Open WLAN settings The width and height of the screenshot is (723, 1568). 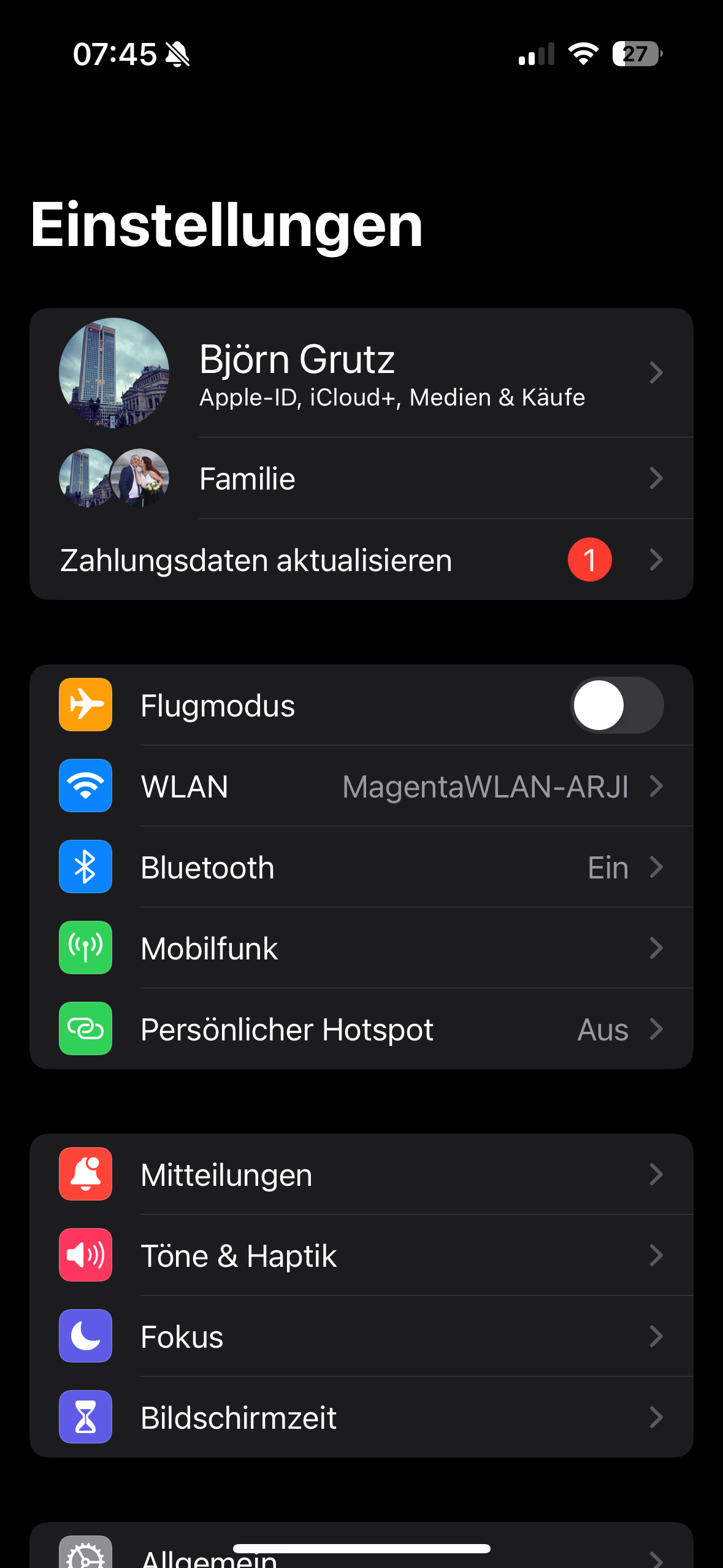[361, 786]
